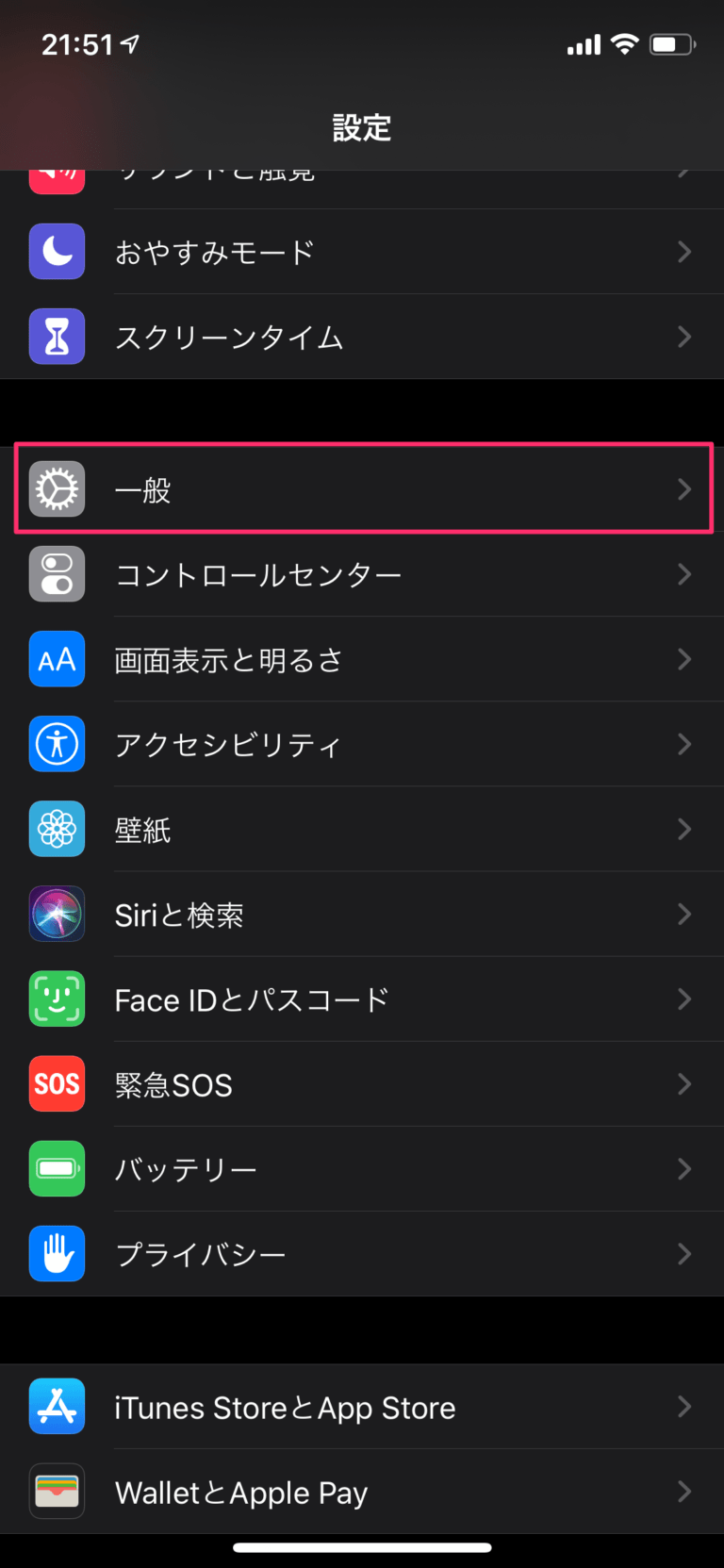Open 画面表示と明るさ settings

362,659
